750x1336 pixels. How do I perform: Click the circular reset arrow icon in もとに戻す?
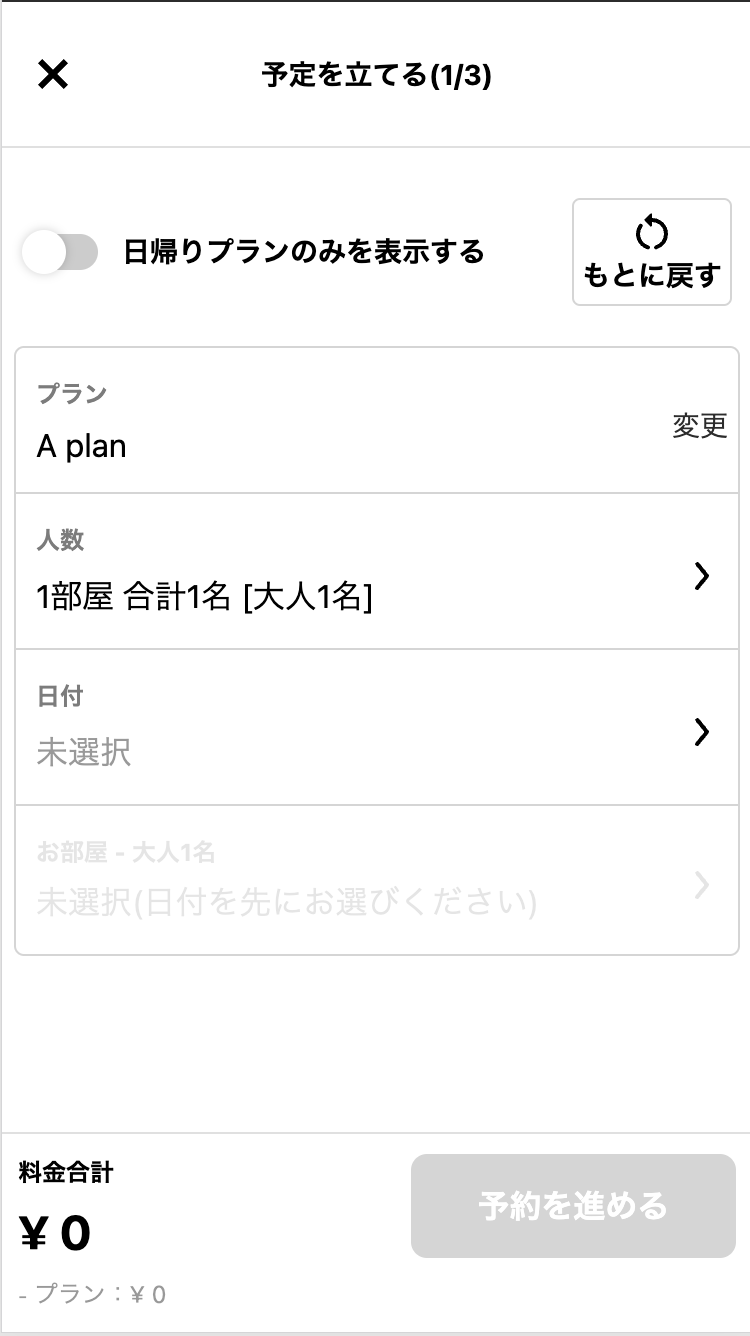click(651, 232)
